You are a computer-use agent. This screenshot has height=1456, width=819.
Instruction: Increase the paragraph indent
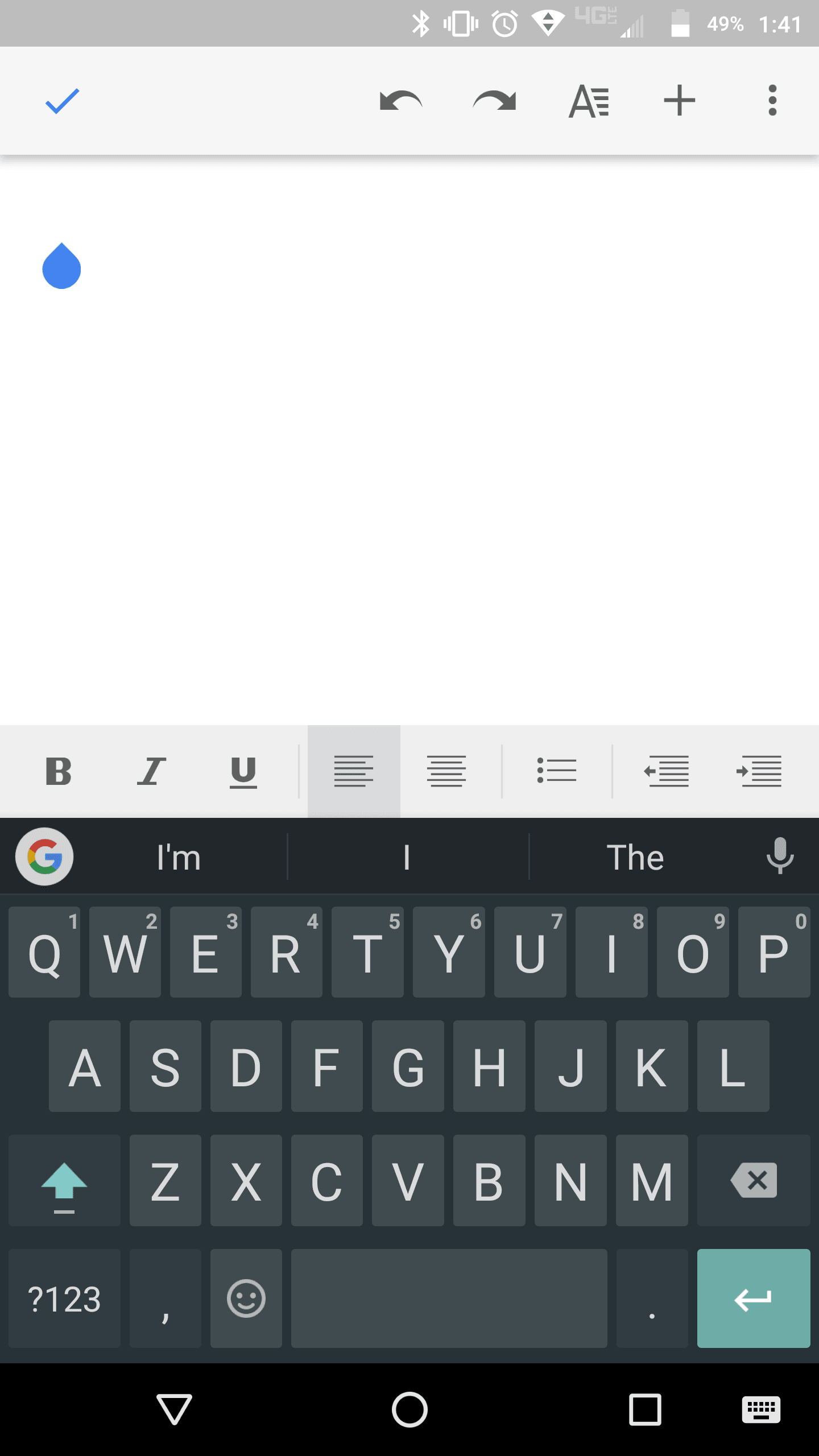(759, 772)
